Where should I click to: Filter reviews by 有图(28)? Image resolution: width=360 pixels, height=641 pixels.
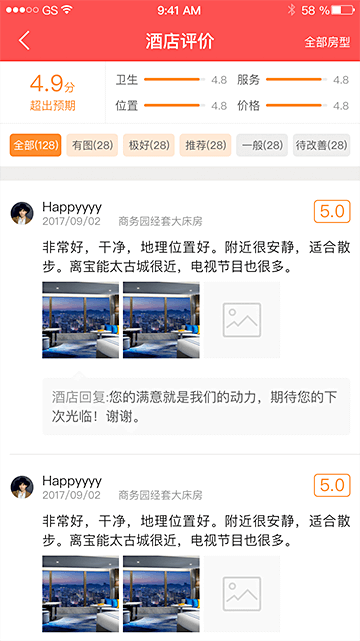92,145
